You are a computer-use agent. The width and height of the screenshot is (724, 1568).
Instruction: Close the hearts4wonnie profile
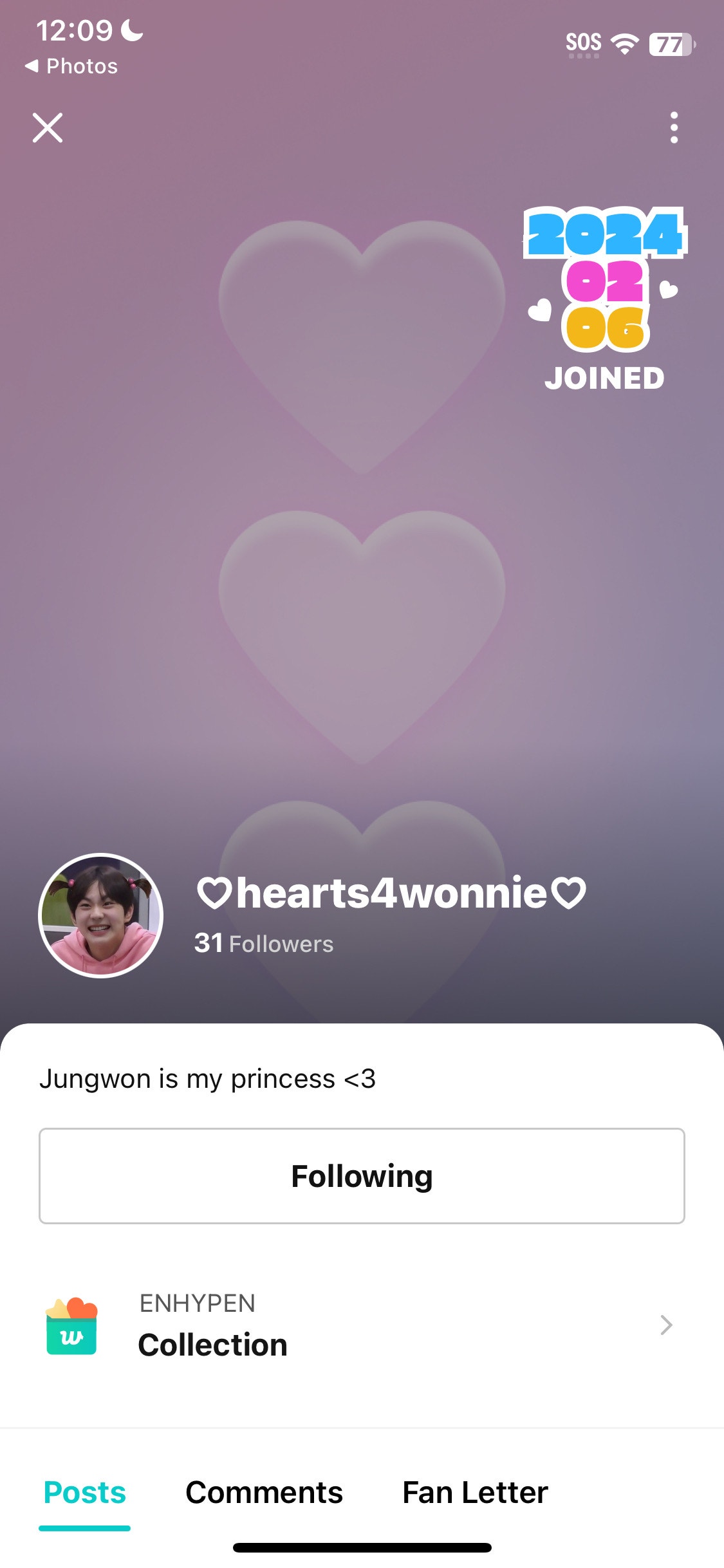click(x=48, y=127)
